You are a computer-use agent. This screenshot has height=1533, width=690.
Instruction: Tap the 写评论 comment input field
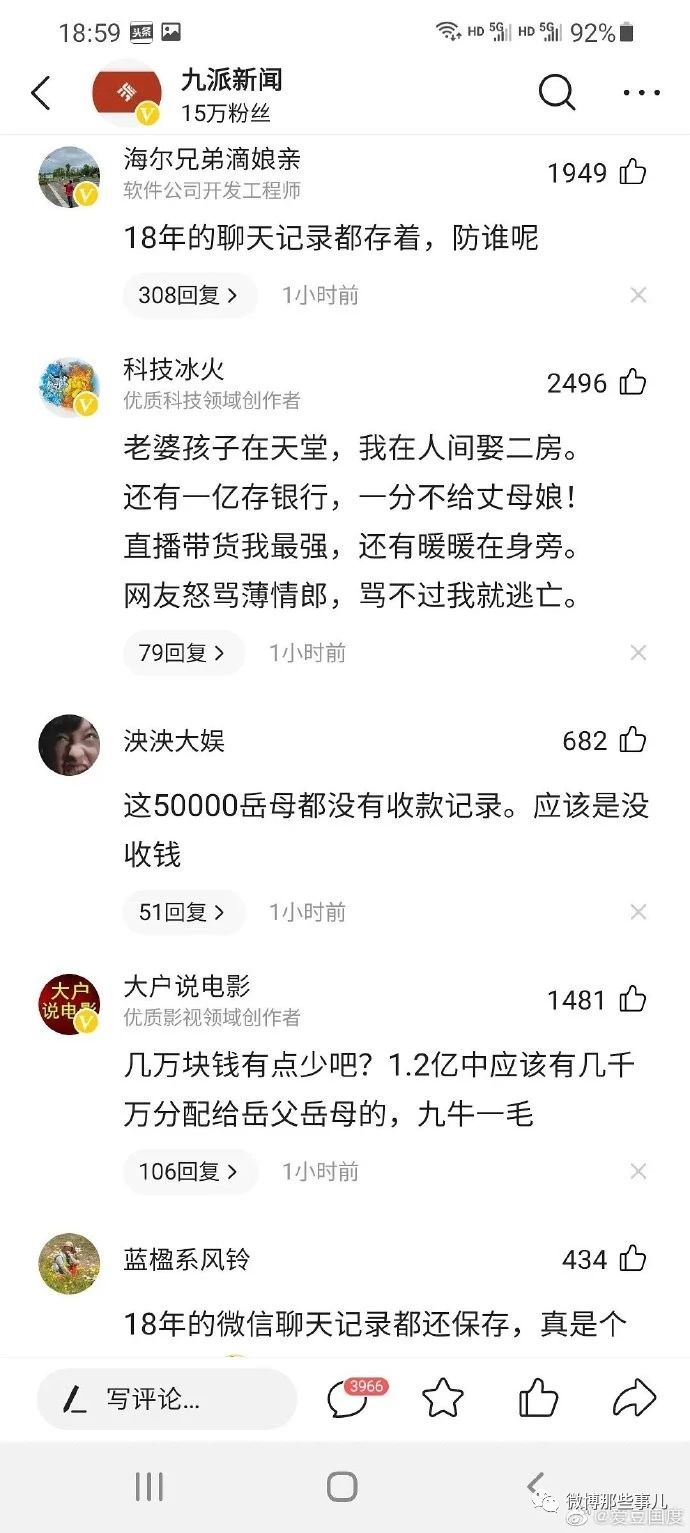tap(167, 1399)
